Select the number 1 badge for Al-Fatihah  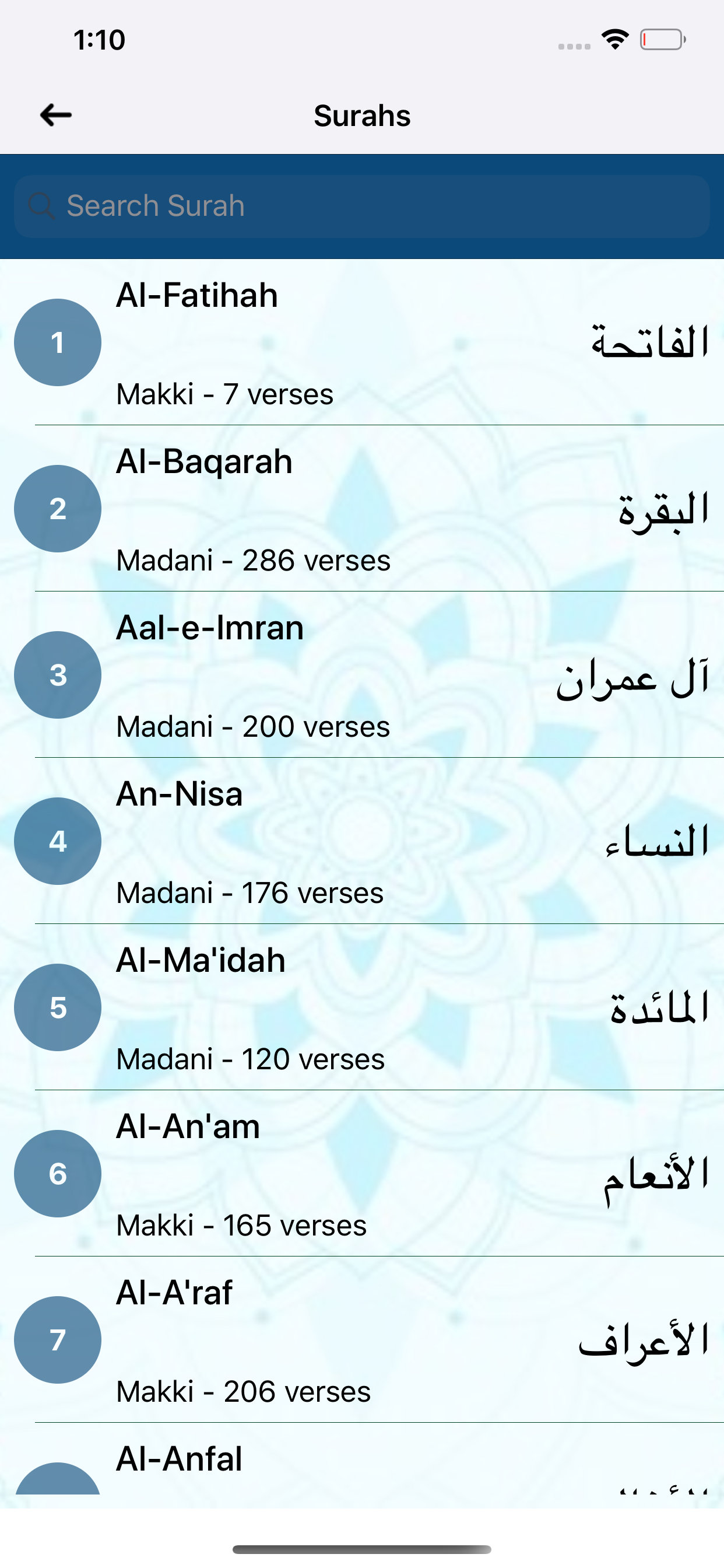57,342
